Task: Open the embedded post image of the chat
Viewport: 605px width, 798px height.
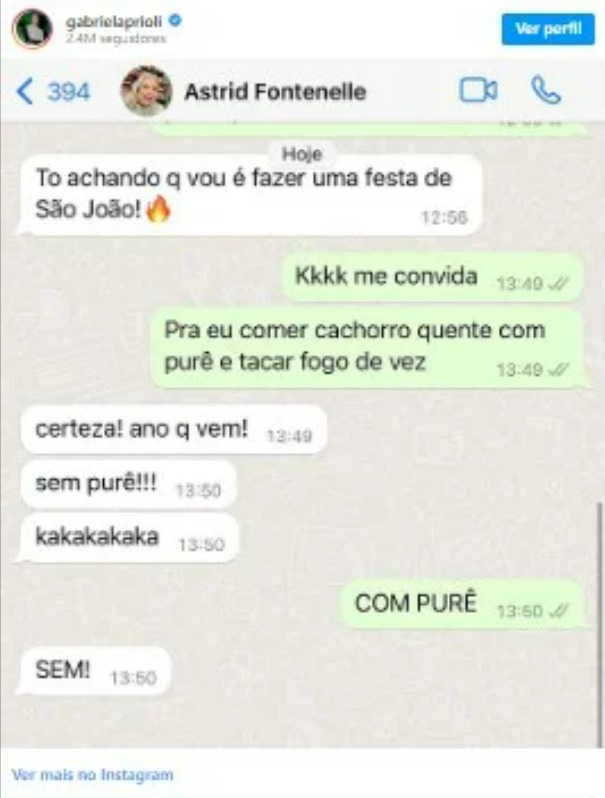Action: click(302, 420)
